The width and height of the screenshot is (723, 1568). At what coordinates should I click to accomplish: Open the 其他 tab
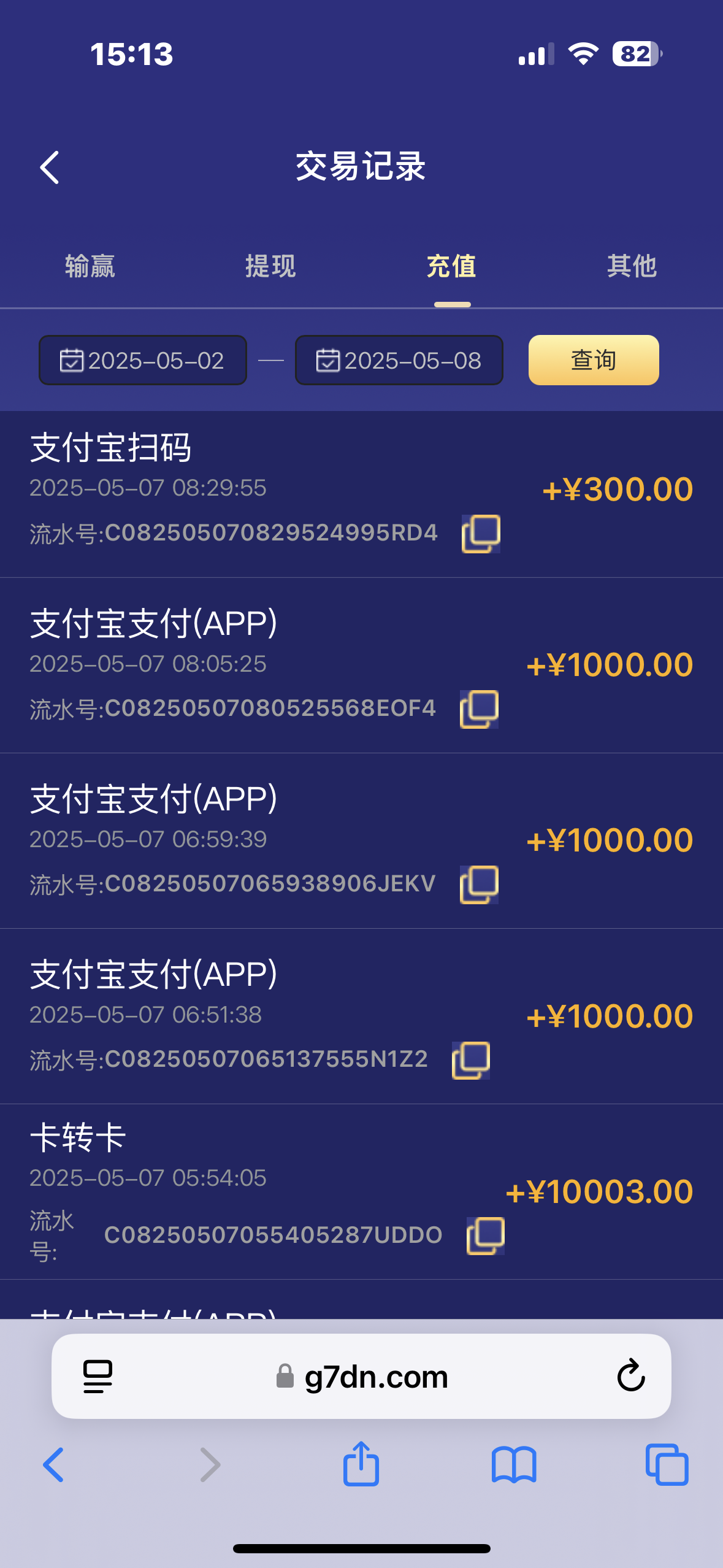coord(632,266)
